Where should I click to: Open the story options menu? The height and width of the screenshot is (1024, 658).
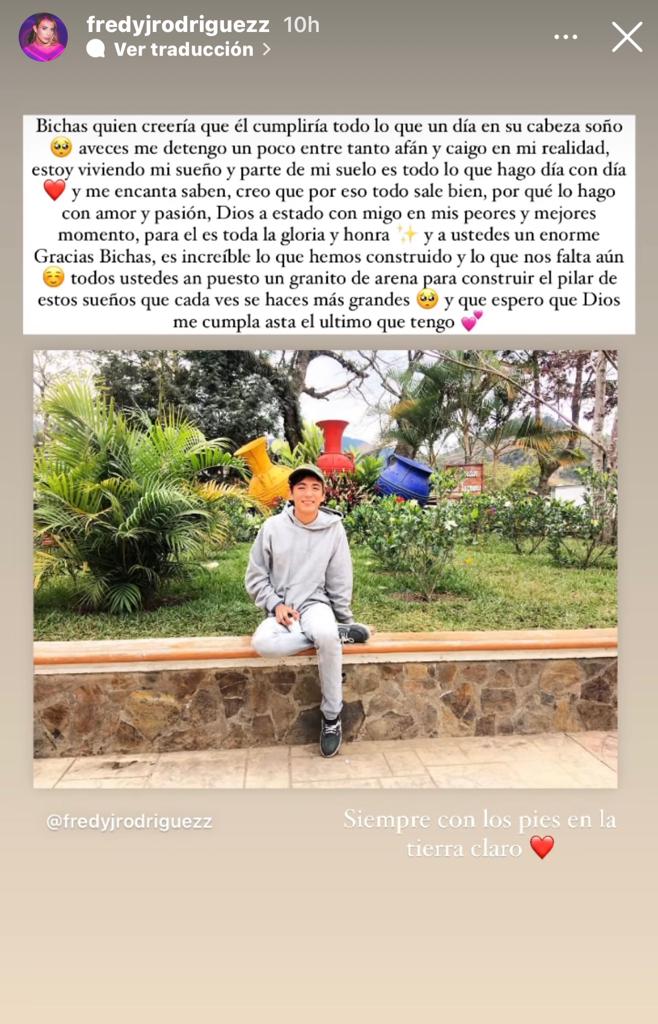point(566,37)
